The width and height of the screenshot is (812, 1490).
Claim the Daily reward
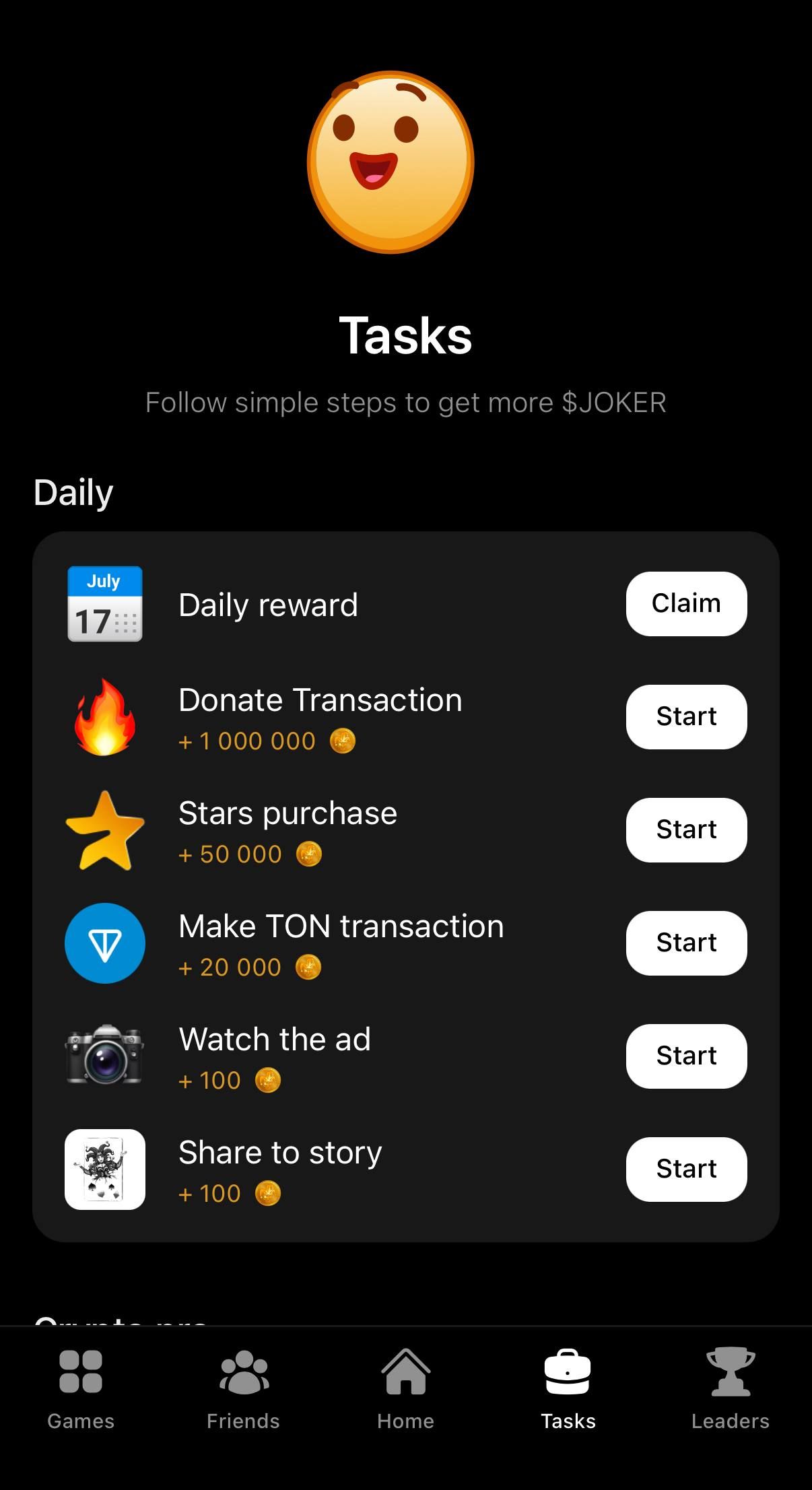[x=686, y=604]
